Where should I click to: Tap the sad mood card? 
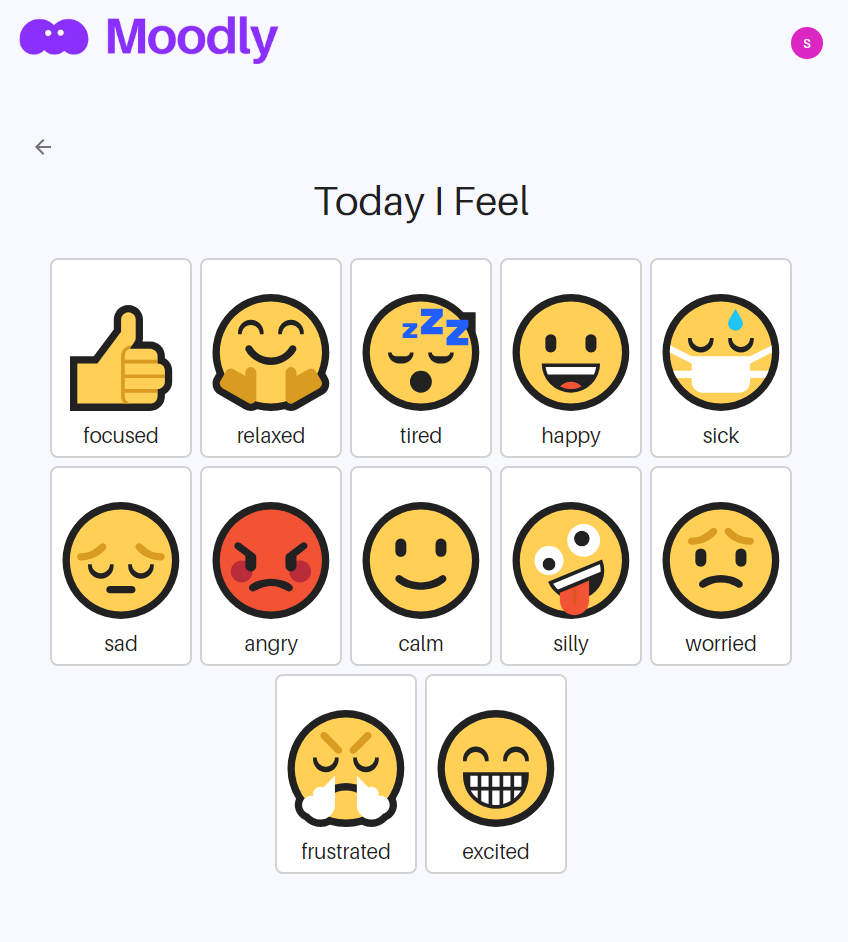point(121,566)
